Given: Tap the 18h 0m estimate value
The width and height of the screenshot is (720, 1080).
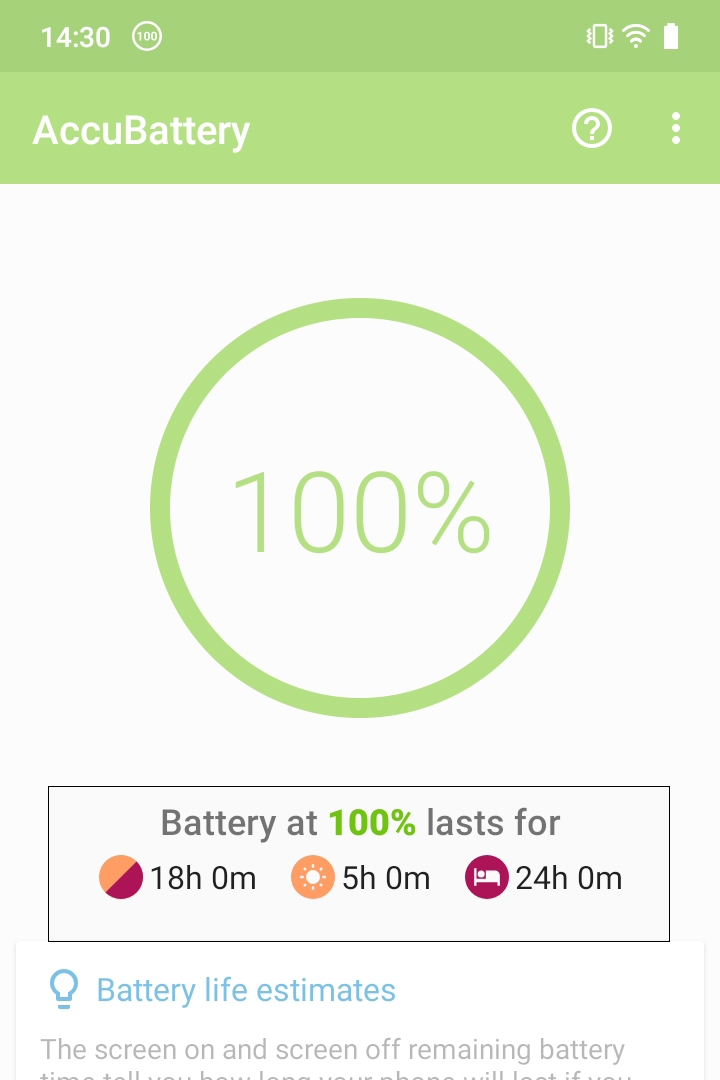Looking at the screenshot, I should tap(203, 877).
